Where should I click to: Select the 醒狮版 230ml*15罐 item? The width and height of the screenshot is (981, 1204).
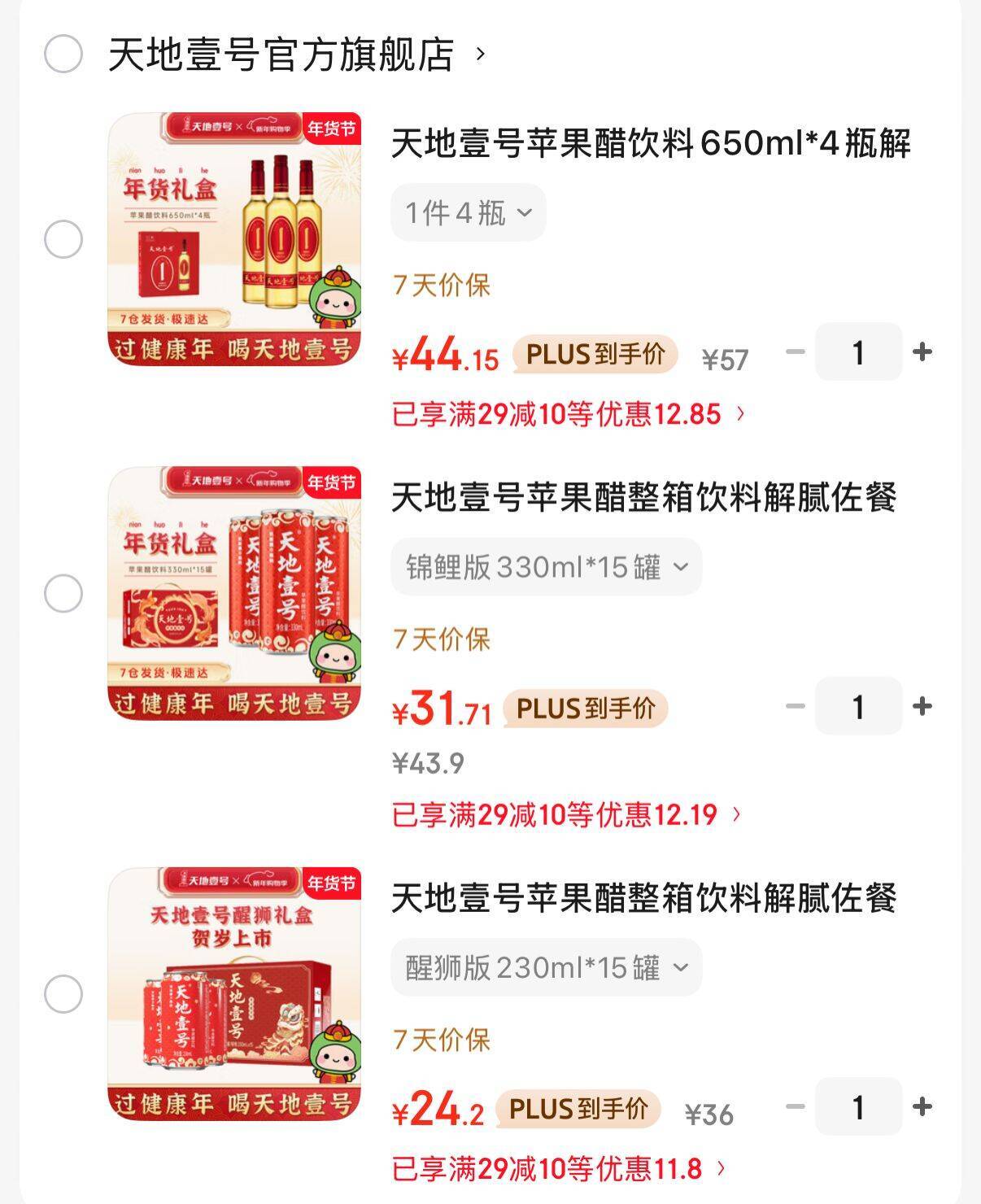point(63,993)
